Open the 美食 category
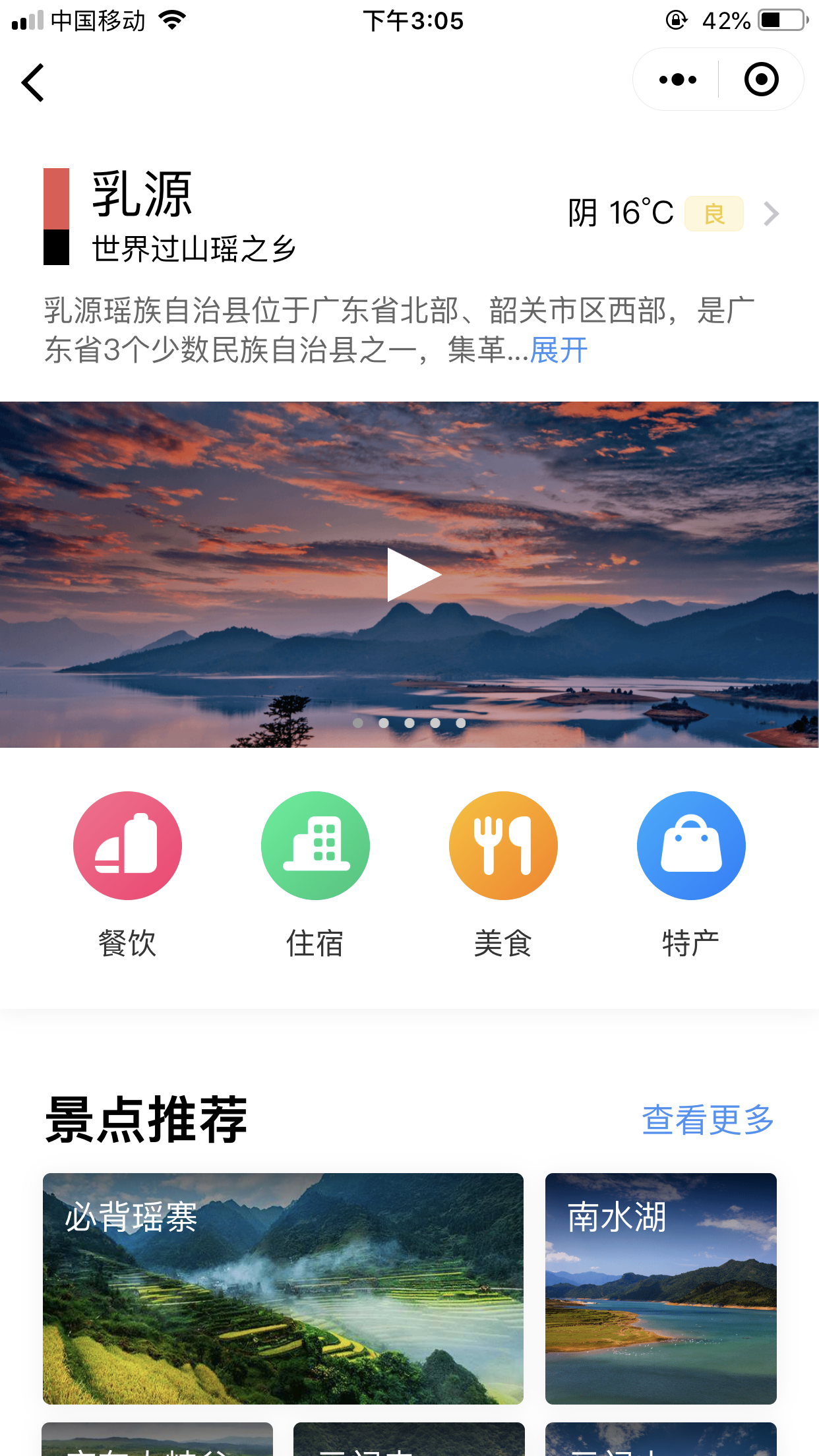This screenshot has width=819, height=1456. pos(503,846)
